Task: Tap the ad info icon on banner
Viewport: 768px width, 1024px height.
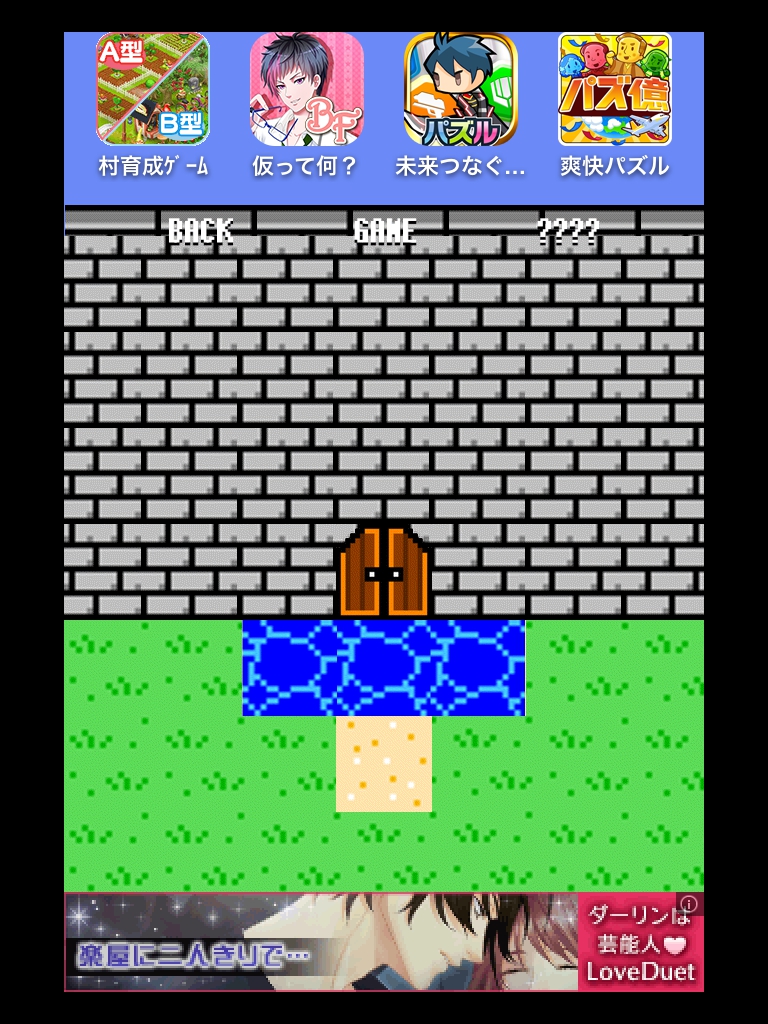Action: point(689,904)
